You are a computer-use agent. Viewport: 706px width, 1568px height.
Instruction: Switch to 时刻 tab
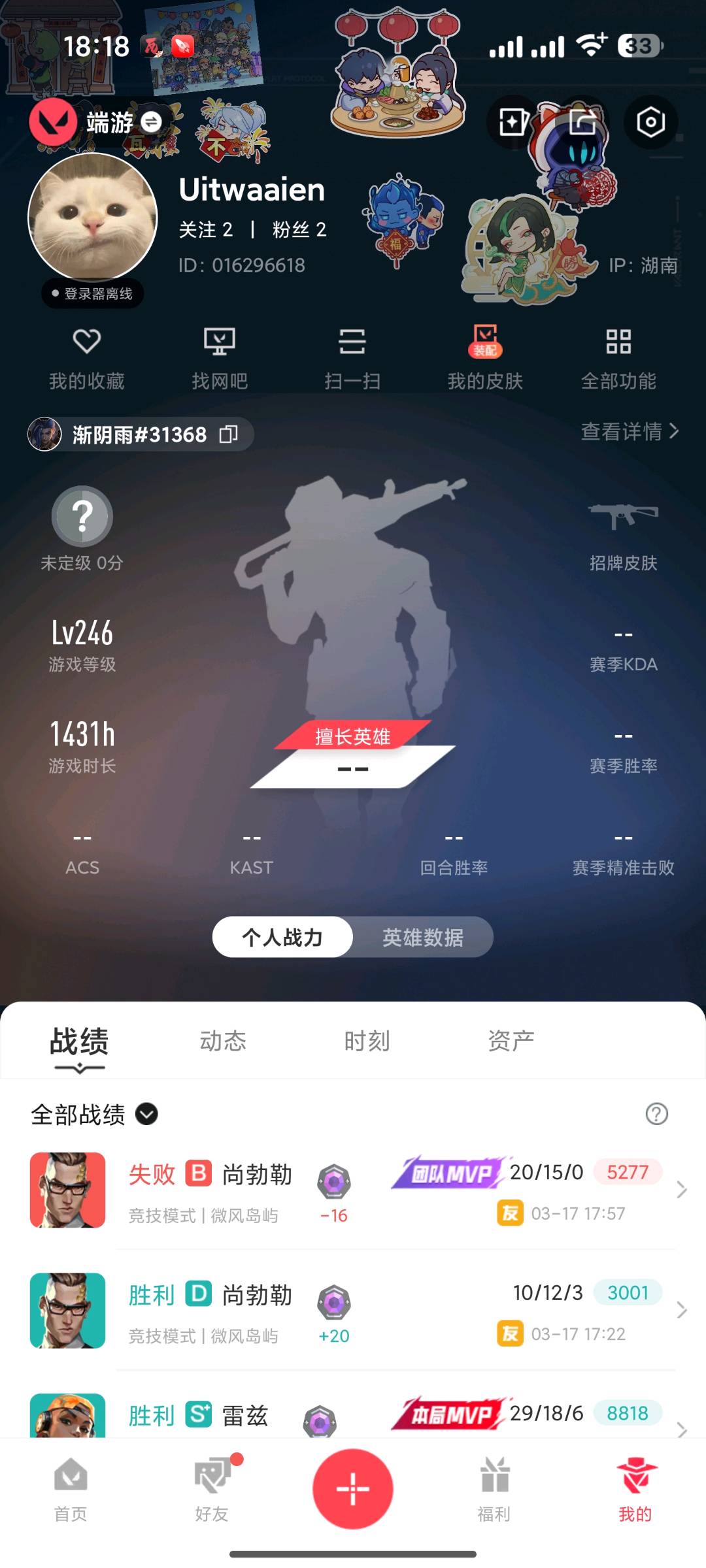tap(367, 1041)
